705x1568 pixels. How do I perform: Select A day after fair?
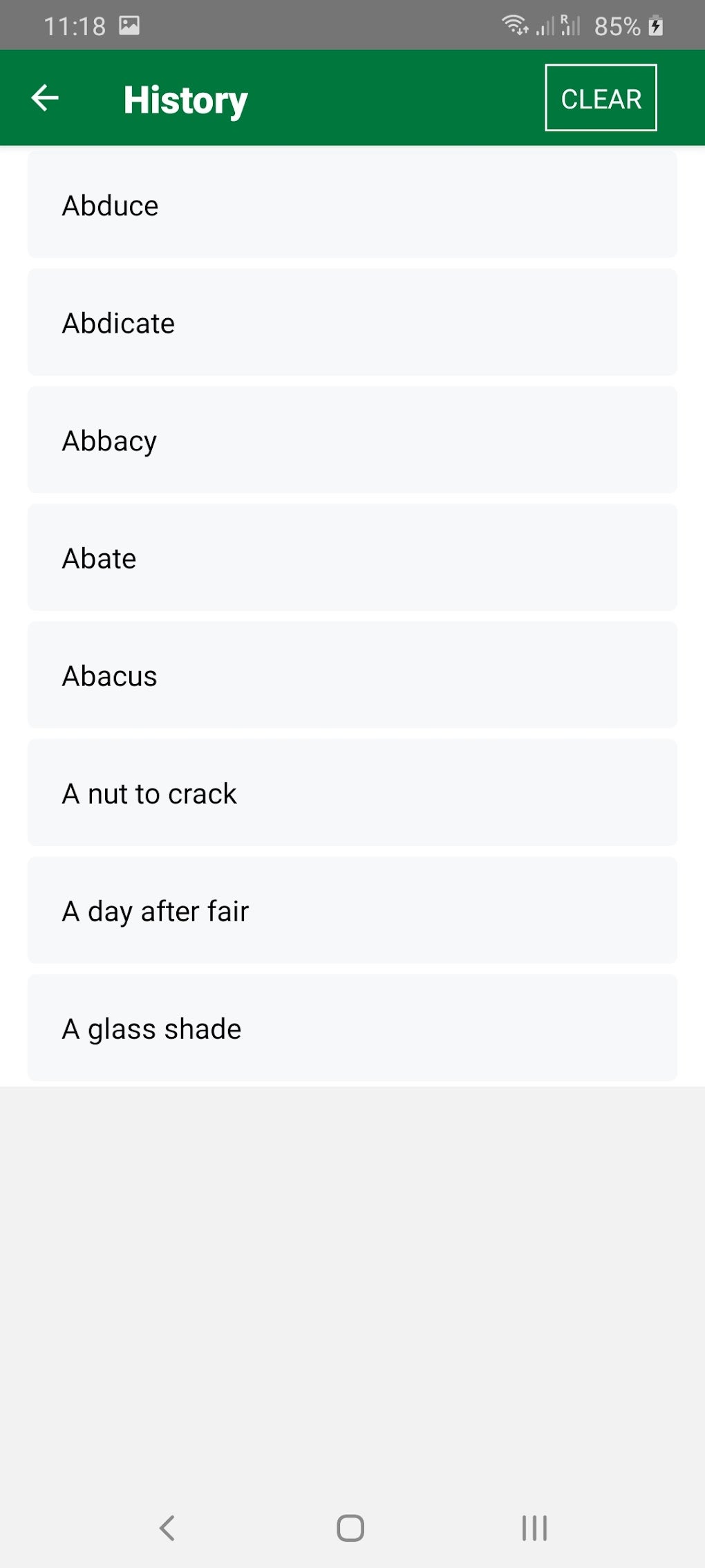[352, 911]
